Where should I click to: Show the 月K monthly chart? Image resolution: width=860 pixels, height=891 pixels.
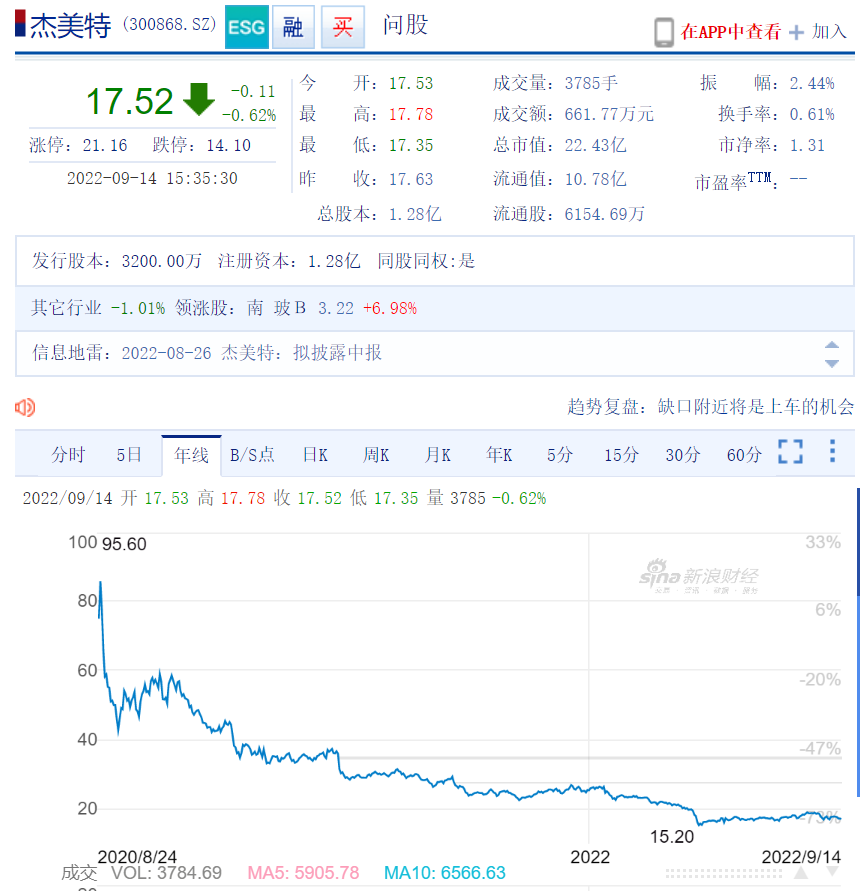[438, 455]
